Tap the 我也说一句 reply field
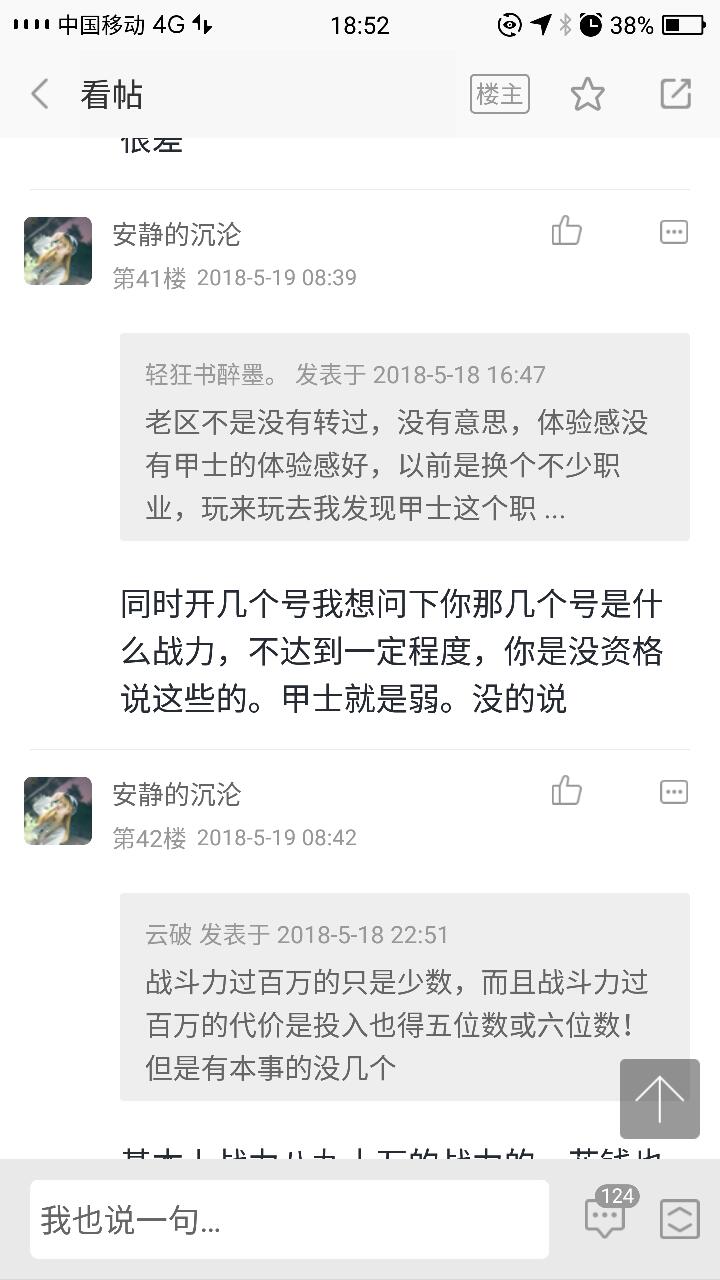Viewport: 720px width, 1280px height. (x=289, y=1219)
